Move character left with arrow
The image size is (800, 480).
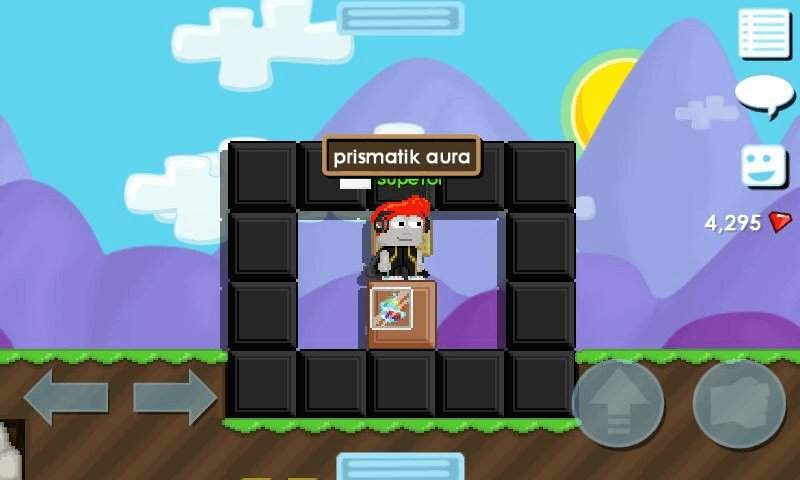[66, 398]
